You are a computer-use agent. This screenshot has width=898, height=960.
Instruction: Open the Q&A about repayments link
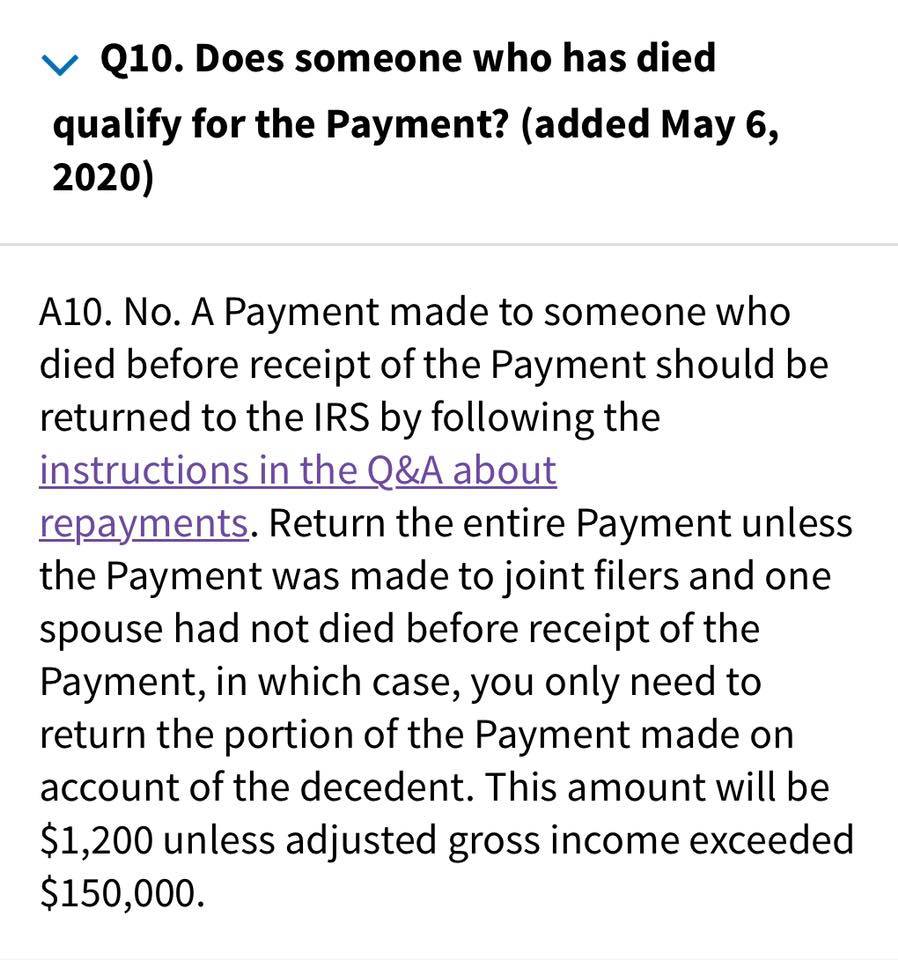298,470
